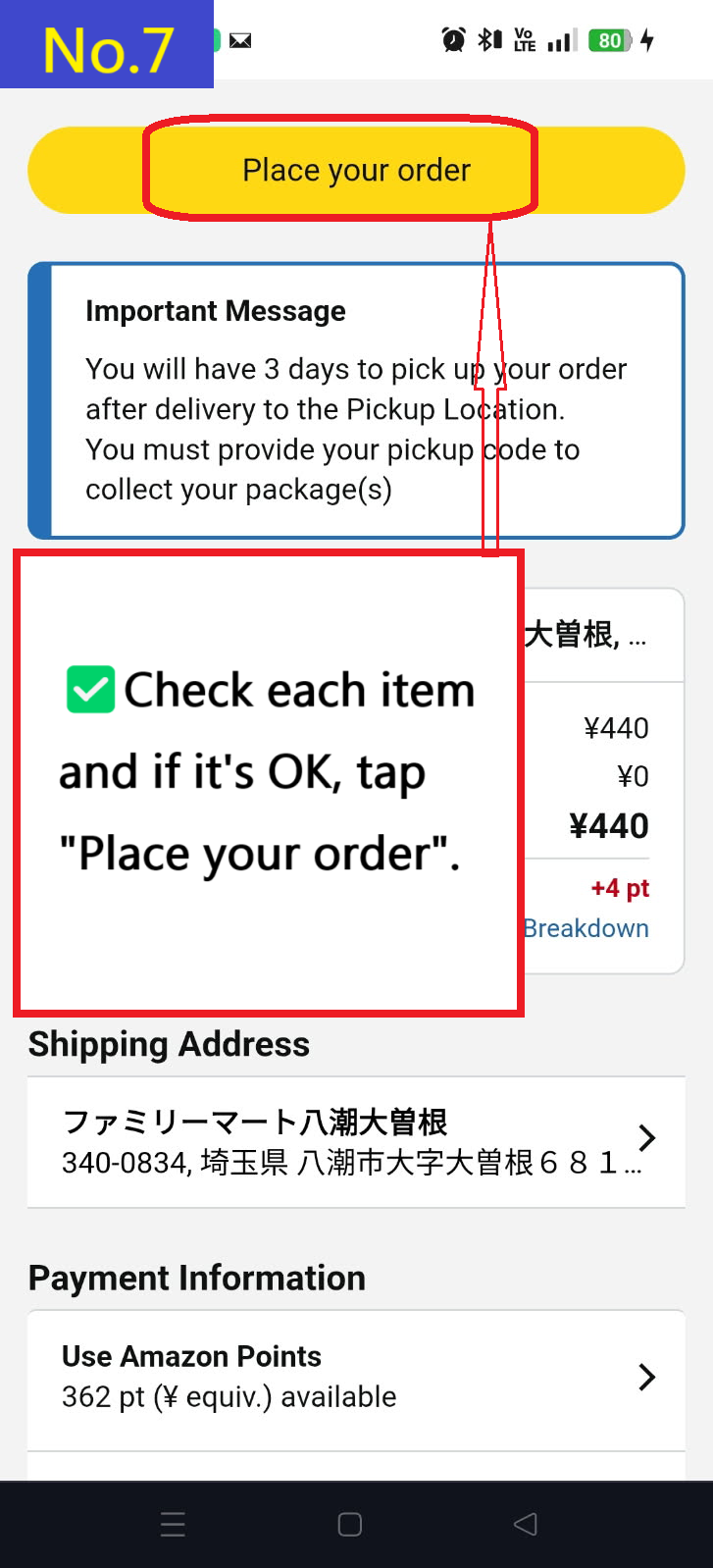Tap the VoLTE indicator icon

tap(523, 39)
